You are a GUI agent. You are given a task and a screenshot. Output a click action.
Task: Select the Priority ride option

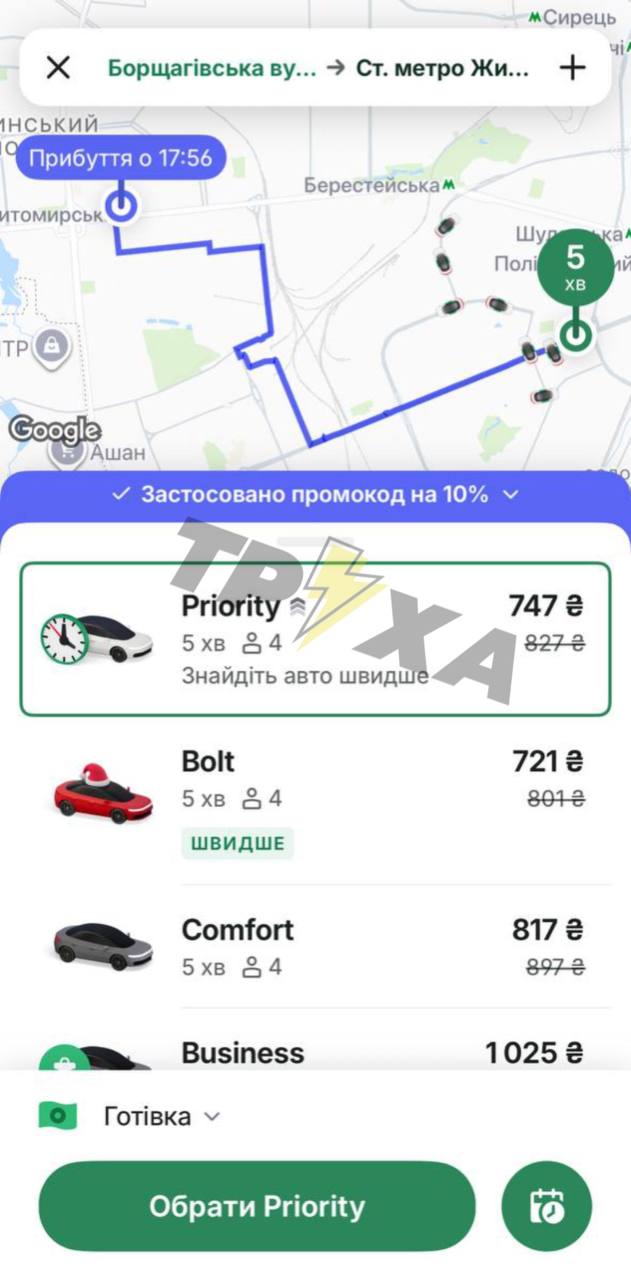click(315, 639)
